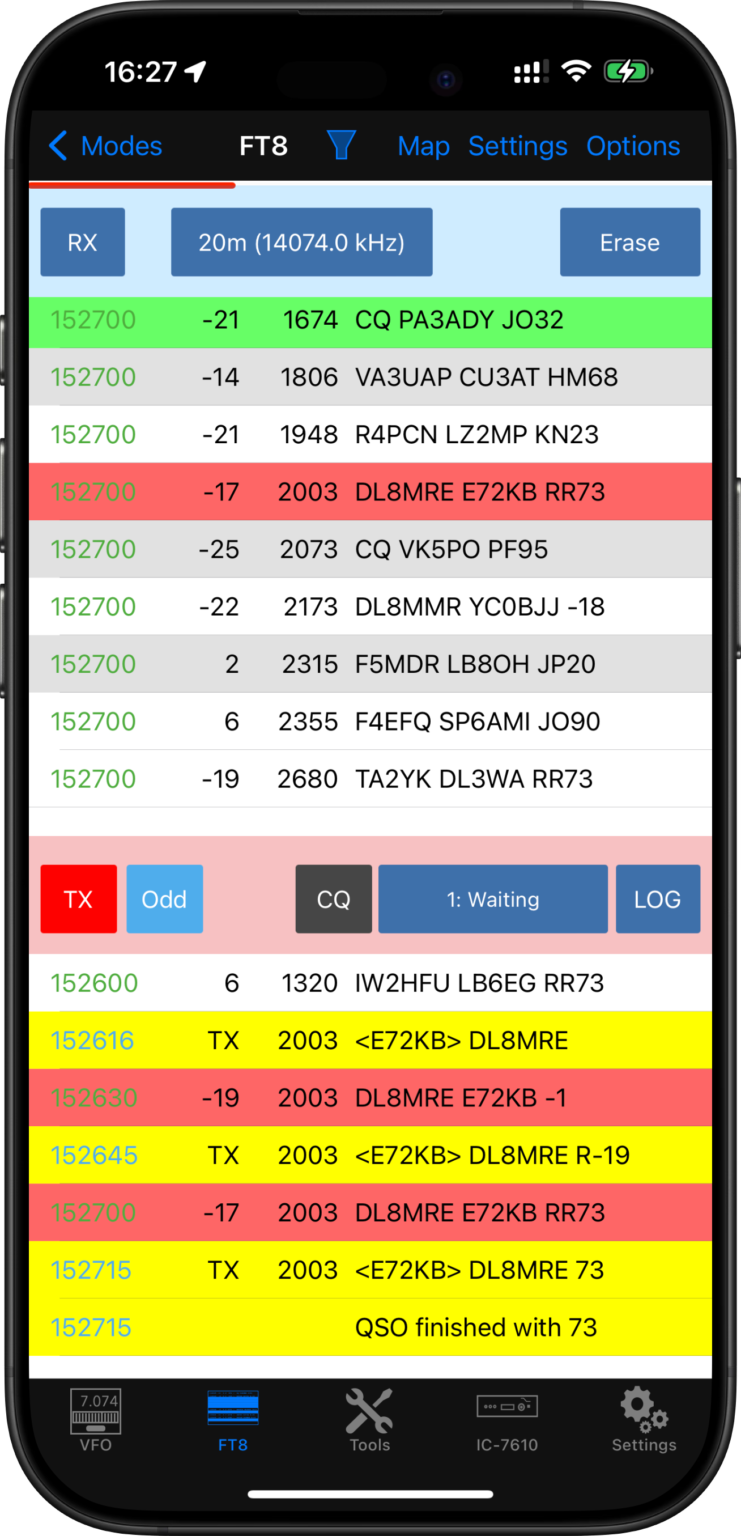The width and height of the screenshot is (741, 1536).
Task: Log the finished QSO with LOG
Action: pyautogui.click(x=657, y=898)
